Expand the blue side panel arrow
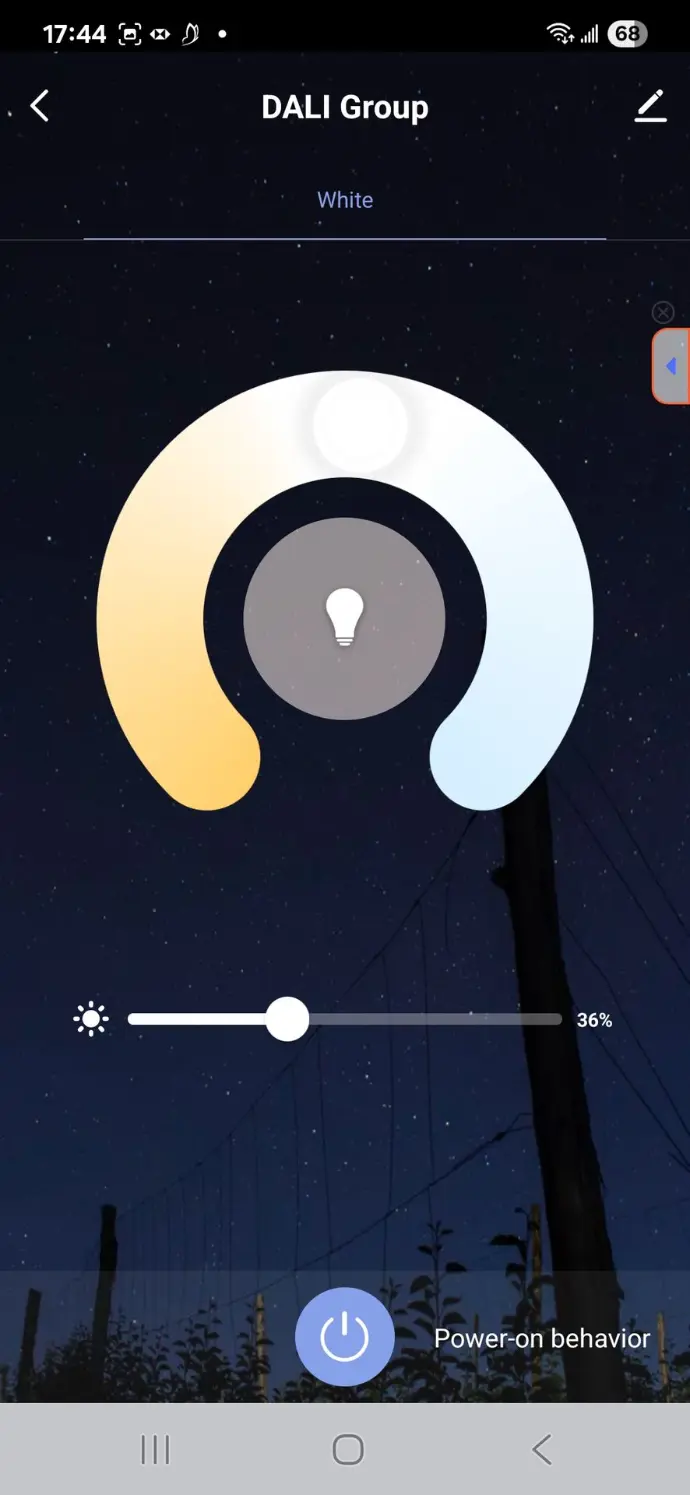Image resolution: width=690 pixels, height=1495 pixels. pyautogui.click(x=672, y=367)
